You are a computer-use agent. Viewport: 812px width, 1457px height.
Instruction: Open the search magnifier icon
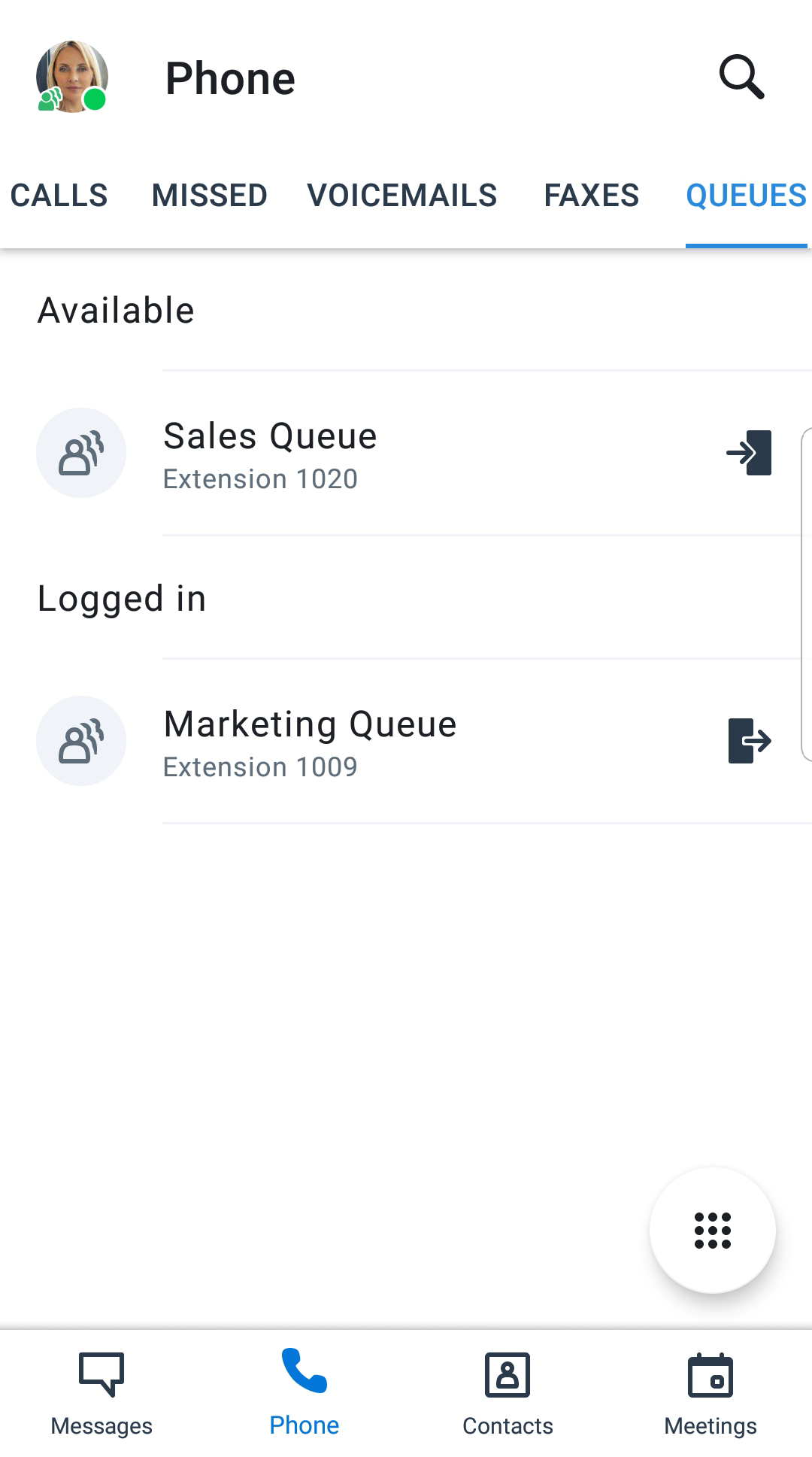pos(741,77)
